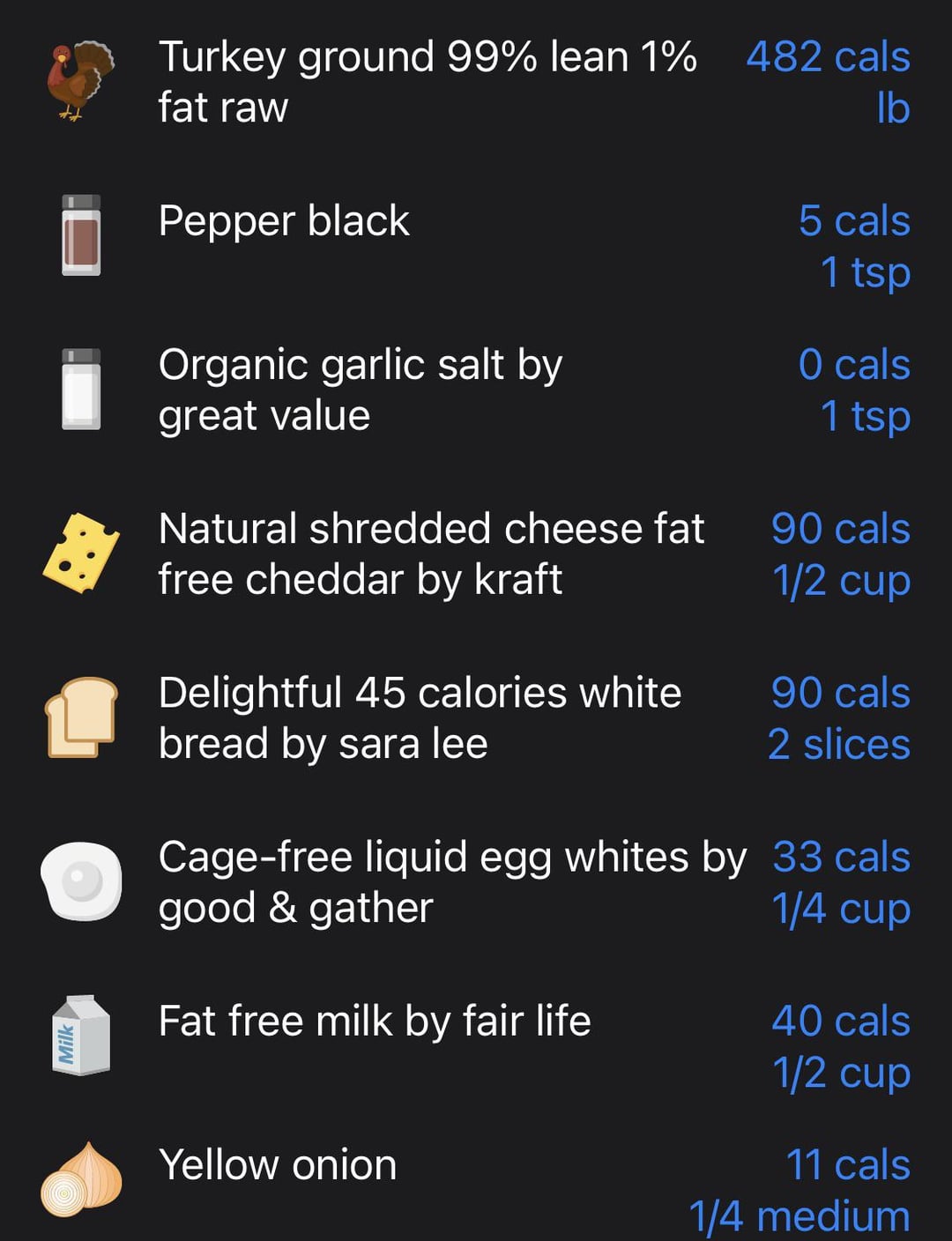View the Cage-free liquid egg whites entry
Viewport: 952px width, 1241px height.
point(451,881)
